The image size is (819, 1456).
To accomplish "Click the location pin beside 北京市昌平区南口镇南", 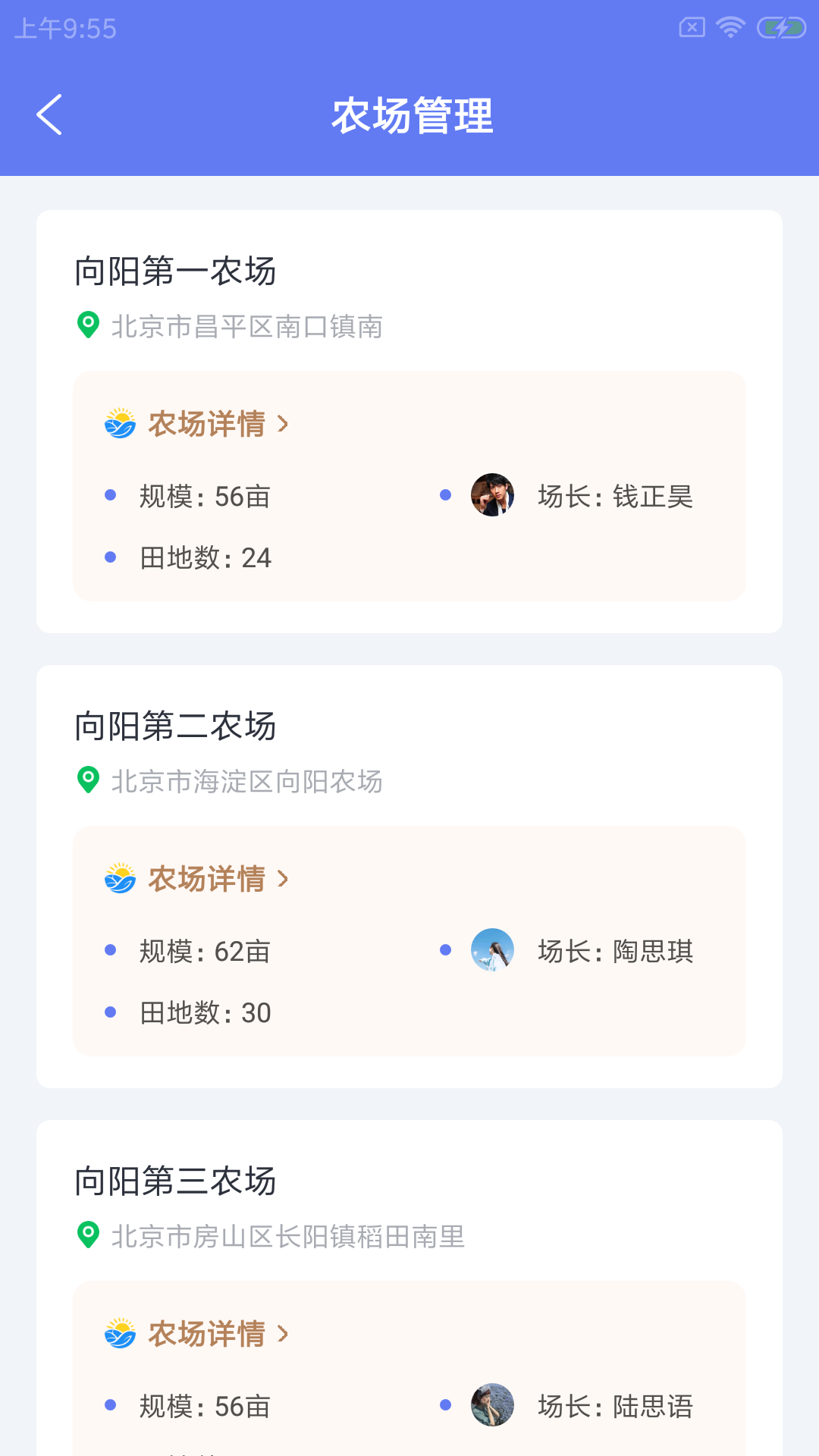I will [x=87, y=326].
